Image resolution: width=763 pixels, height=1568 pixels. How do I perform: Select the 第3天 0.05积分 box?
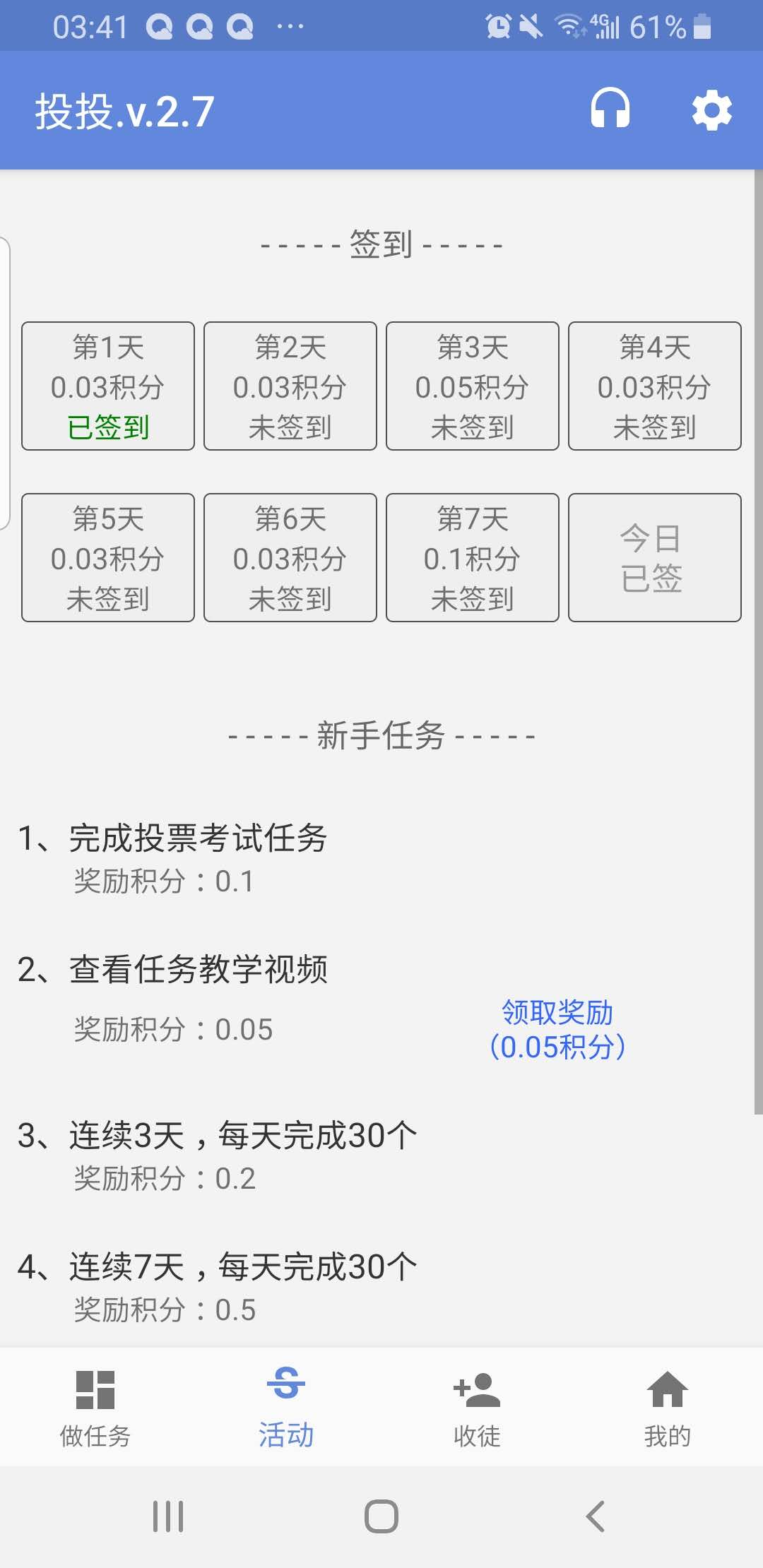pyautogui.click(x=473, y=386)
